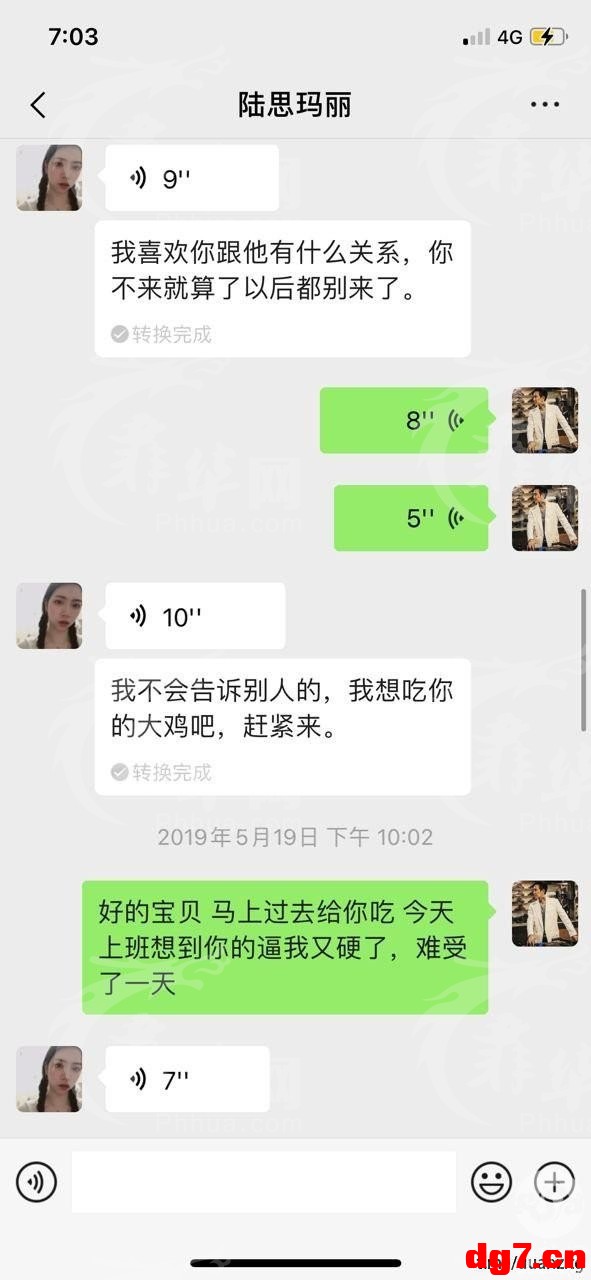Open the contact's avatar beside the 9'' message

(x=49, y=178)
